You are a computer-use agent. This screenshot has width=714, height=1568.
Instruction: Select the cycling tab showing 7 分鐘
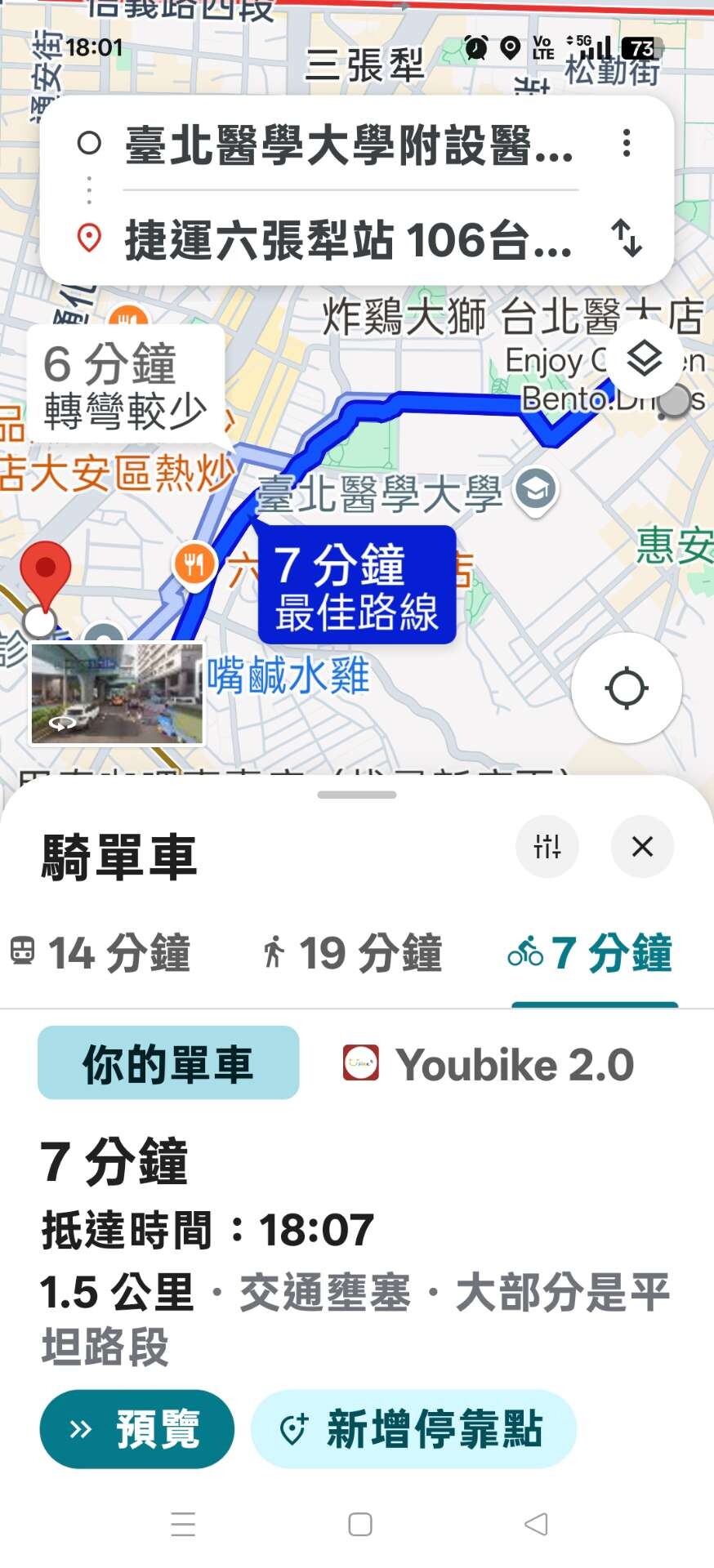click(590, 953)
